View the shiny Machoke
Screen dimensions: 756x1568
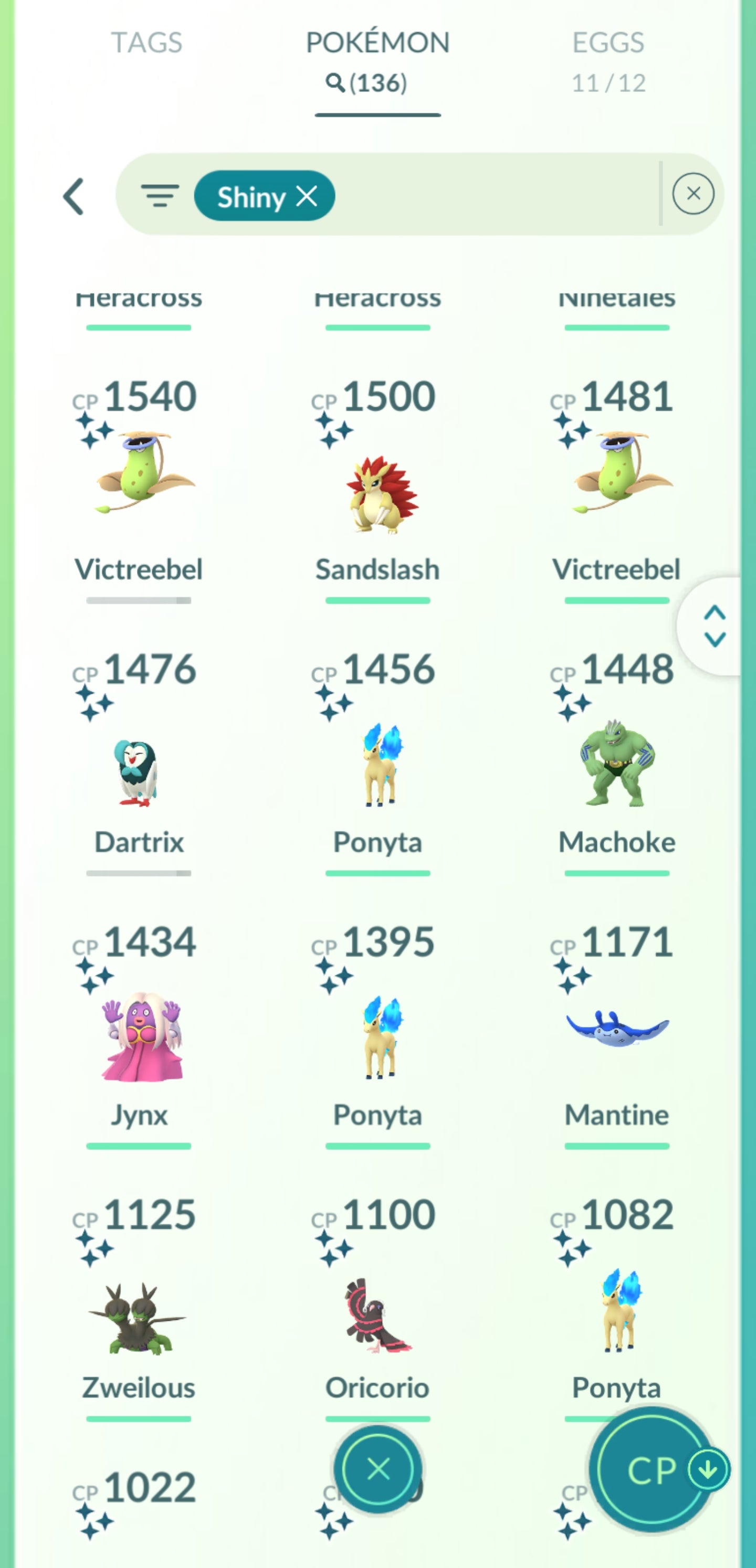616,764
